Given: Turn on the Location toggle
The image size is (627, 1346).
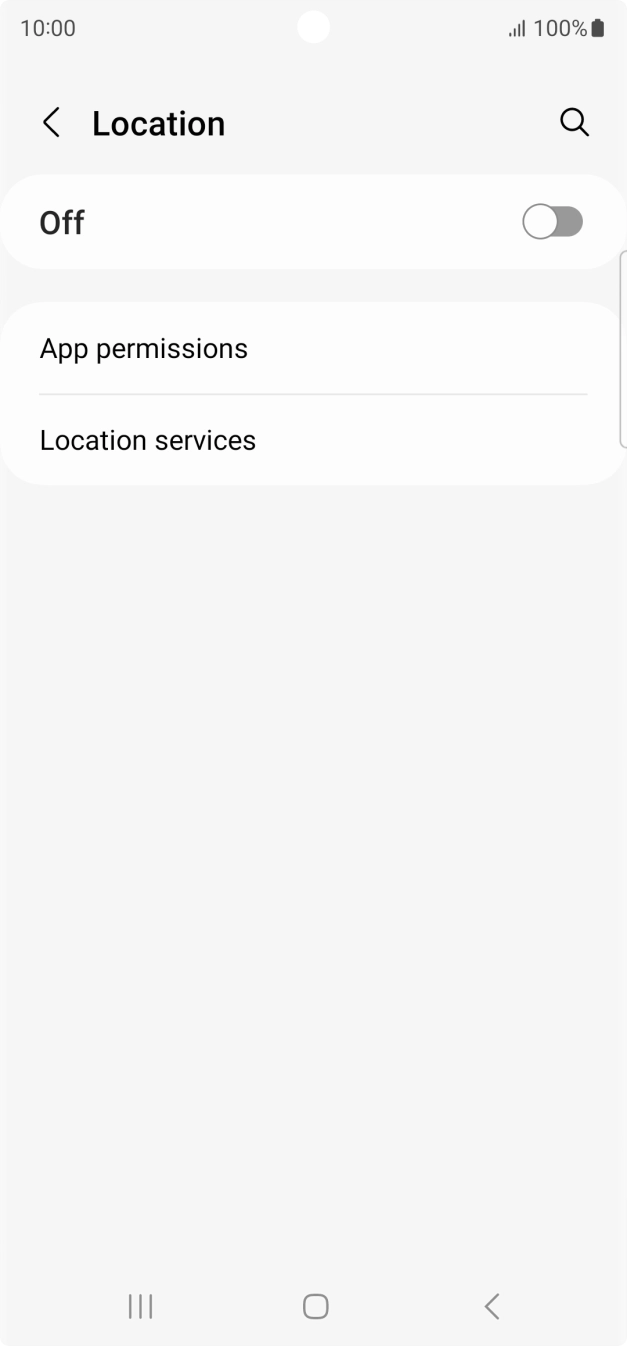Looking at the screenshot, I should (x=552, y=222).
